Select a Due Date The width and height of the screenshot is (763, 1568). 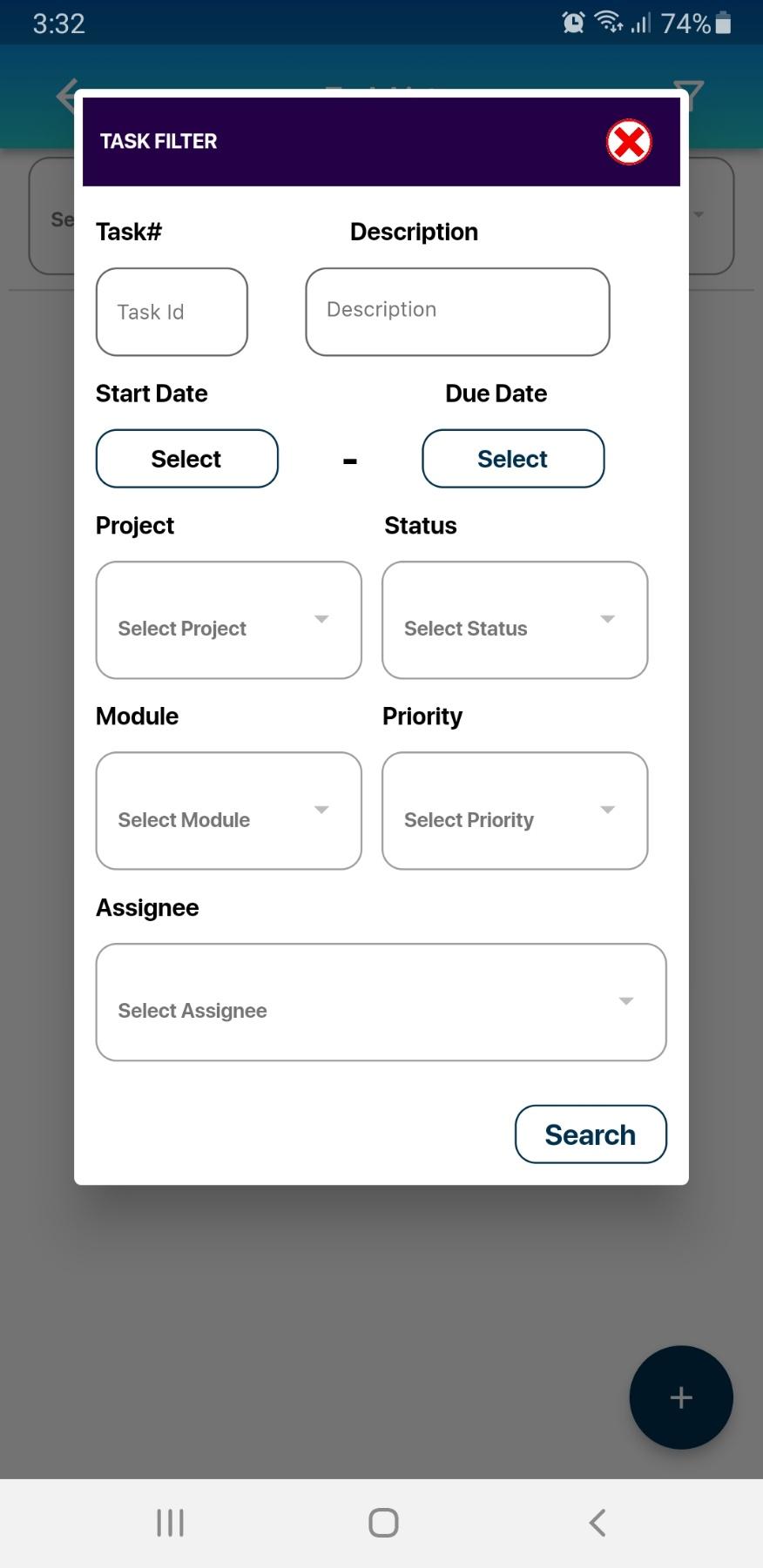[513, 459]
